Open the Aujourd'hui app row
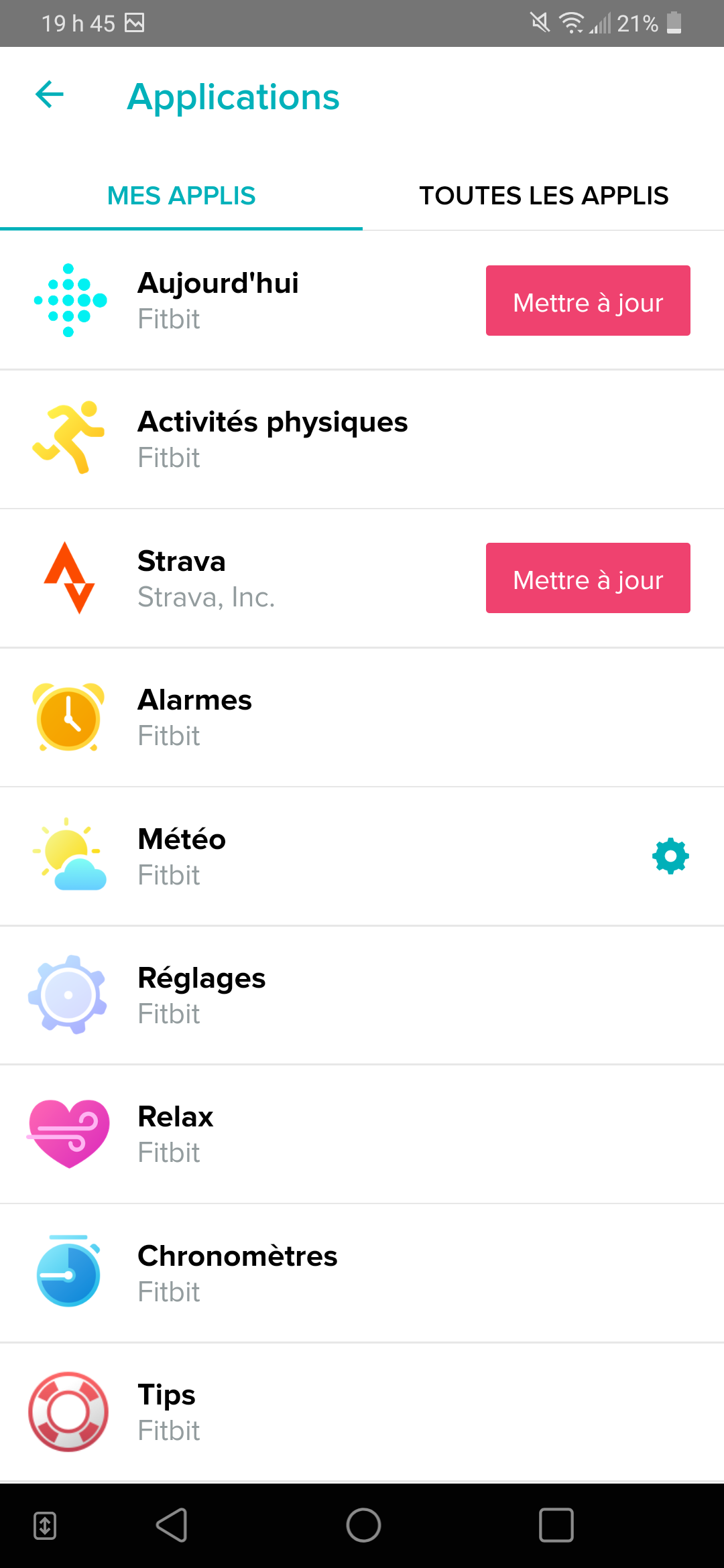The width and height of the screenshot is (724, 1568). point(218,301)
